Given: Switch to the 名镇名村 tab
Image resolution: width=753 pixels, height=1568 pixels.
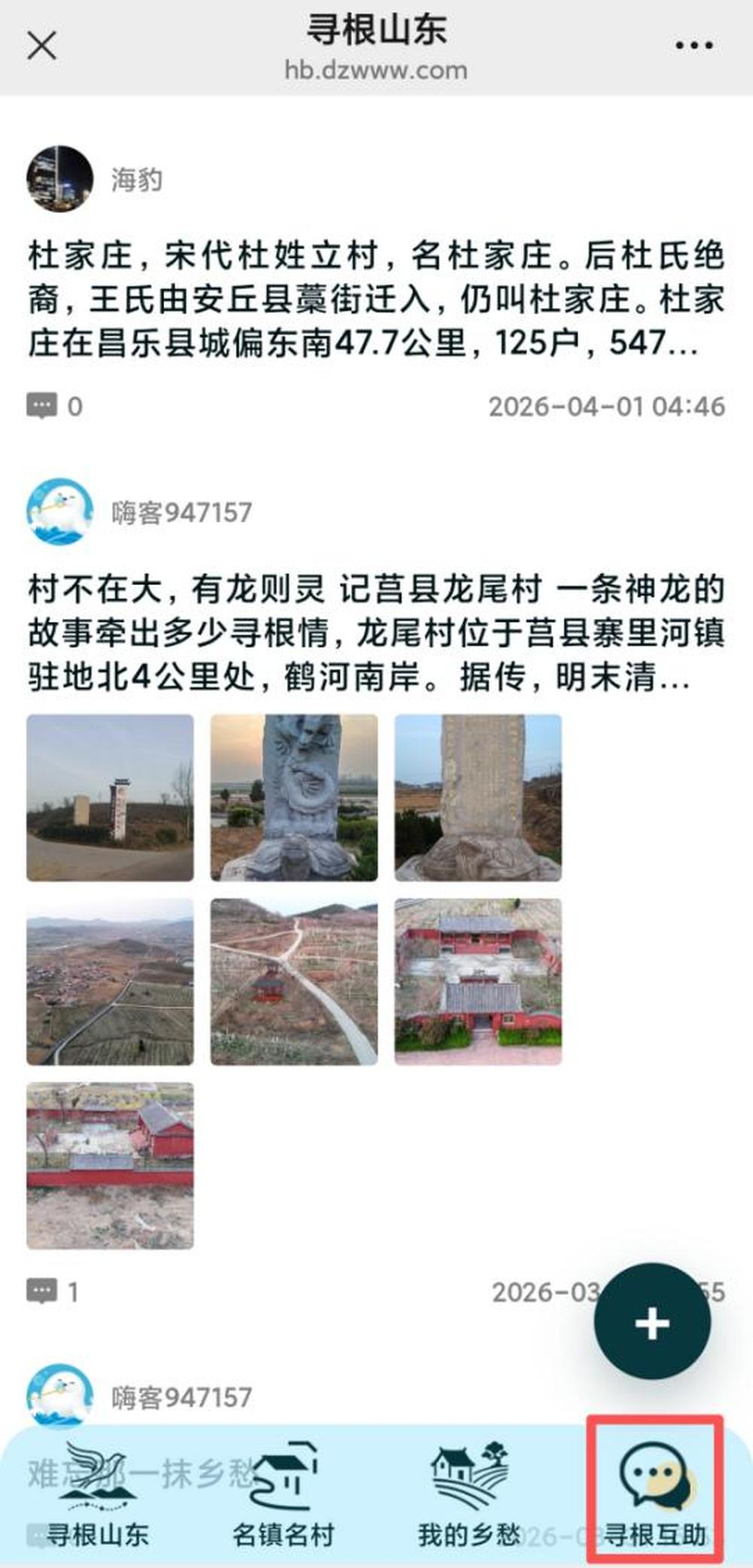Looking at the screenshot, I should [283, 1494].
